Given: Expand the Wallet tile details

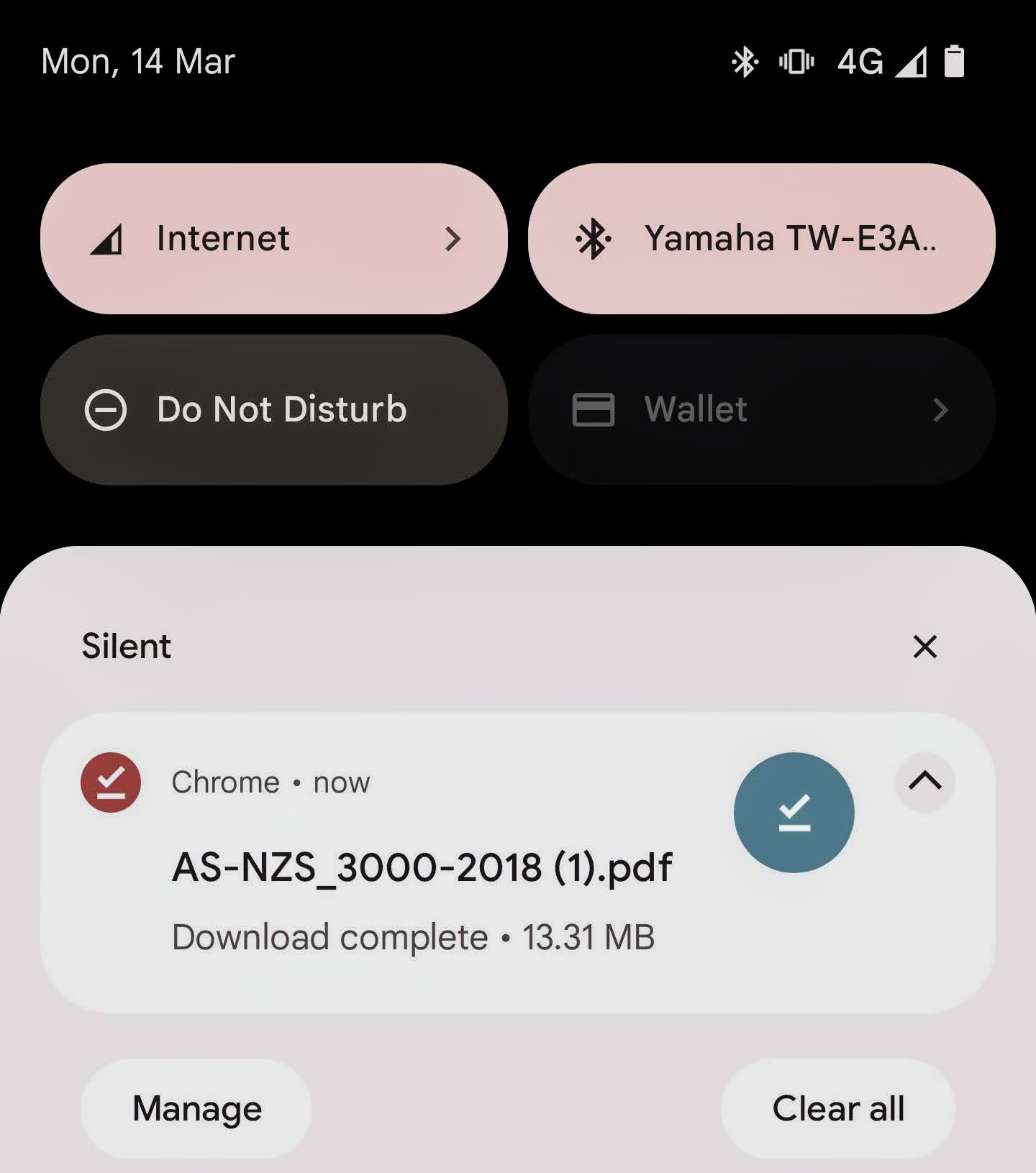Looking at the screenshot, I should [940, 410].
